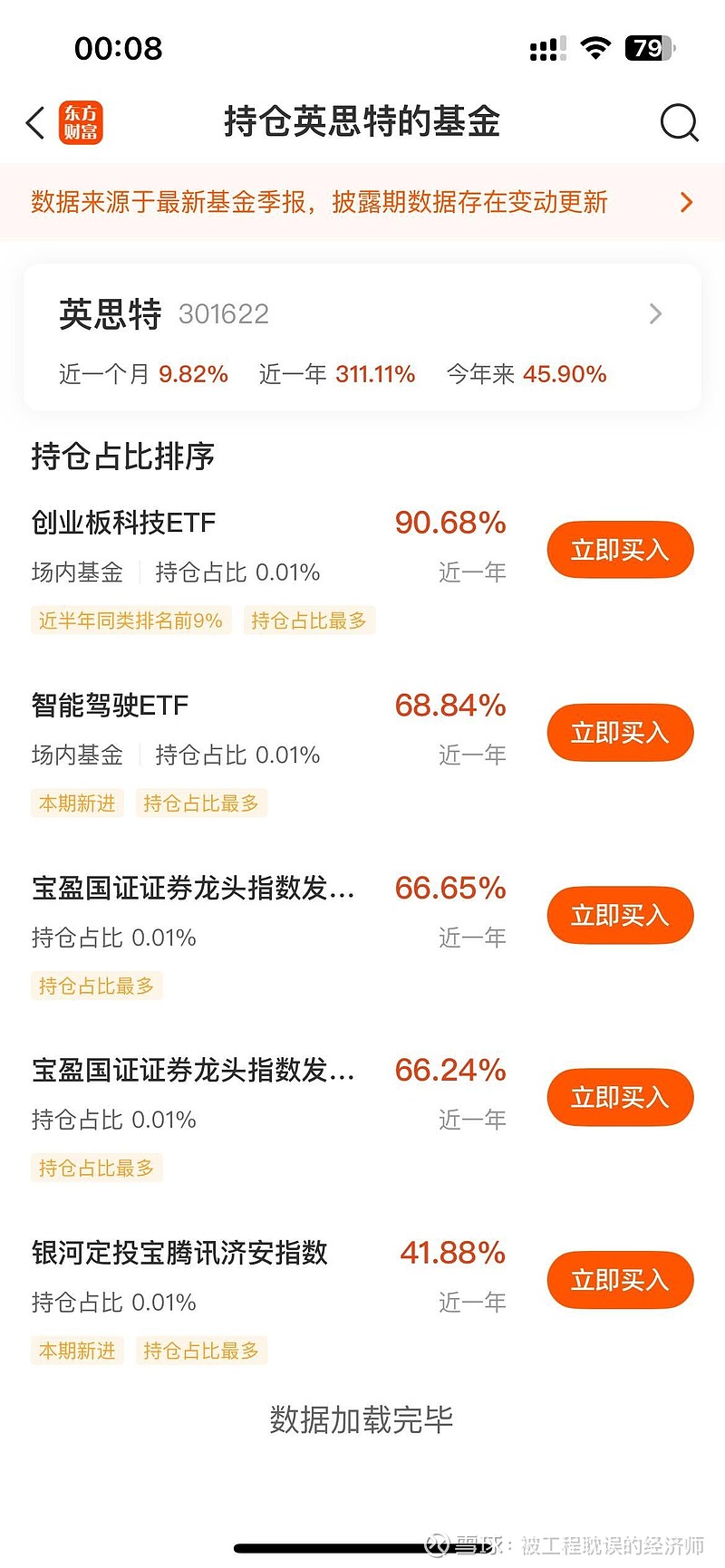Buy 智能驾驶ETF with 立即买入

620,733
